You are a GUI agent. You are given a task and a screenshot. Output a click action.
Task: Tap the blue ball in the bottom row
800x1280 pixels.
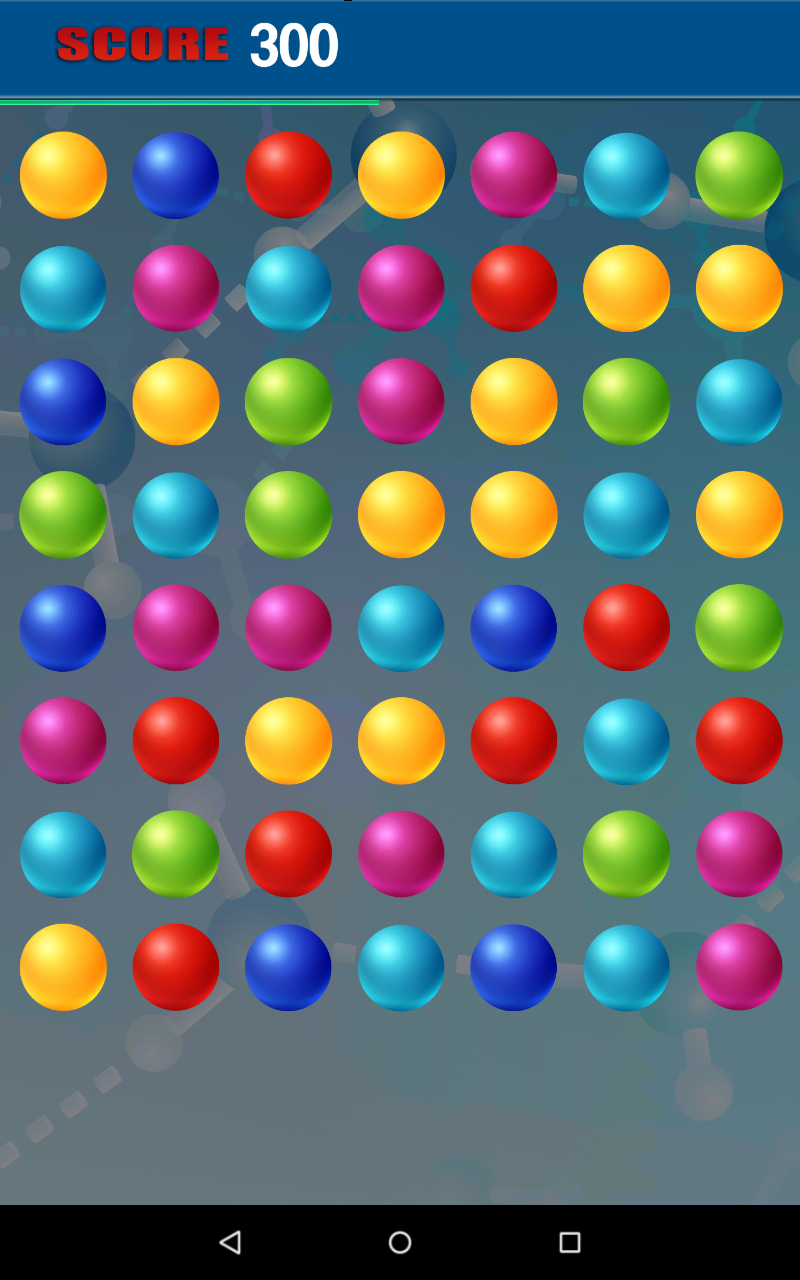tap(288, 967)
